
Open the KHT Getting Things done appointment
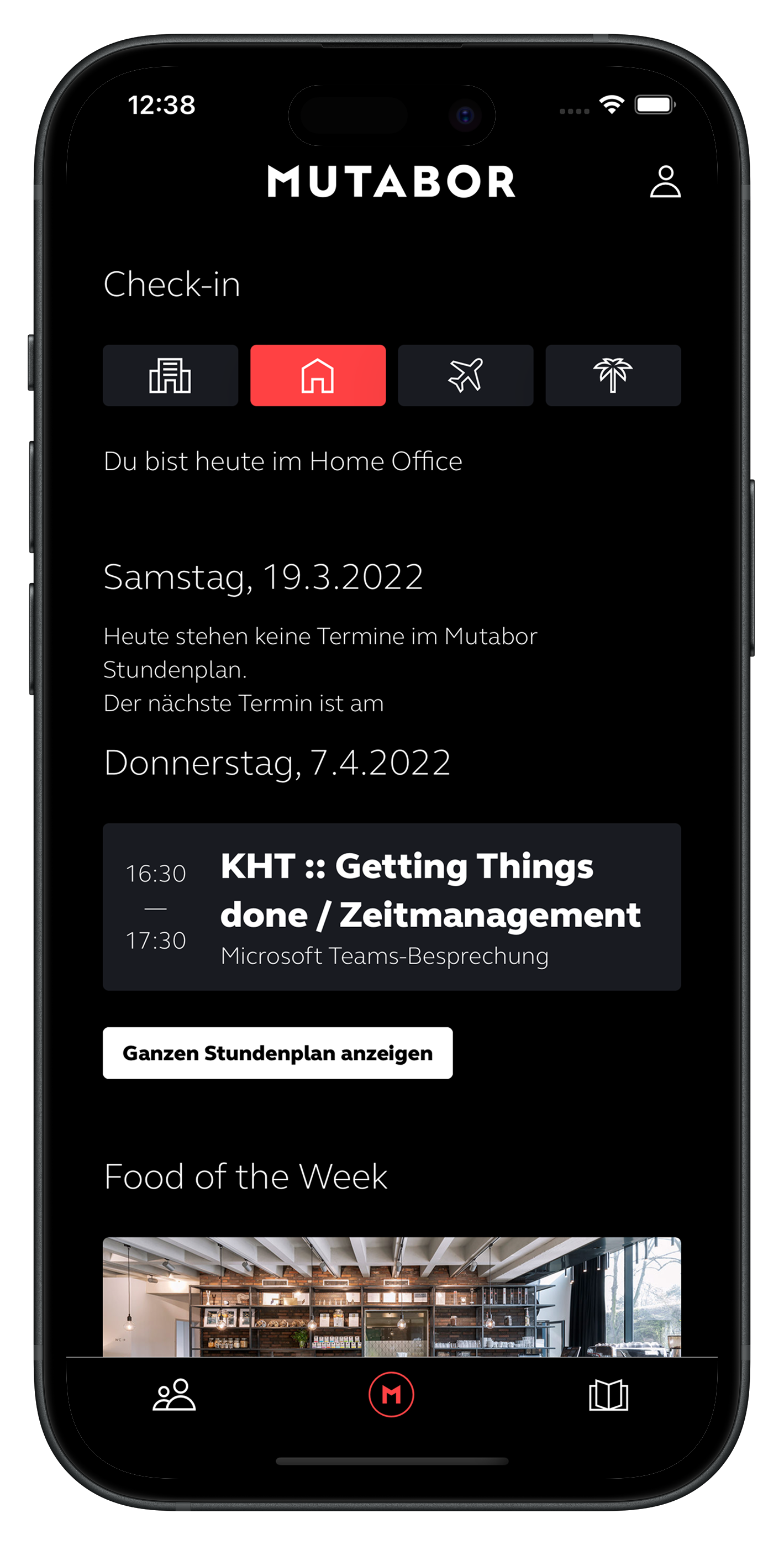tap(391, 906)
